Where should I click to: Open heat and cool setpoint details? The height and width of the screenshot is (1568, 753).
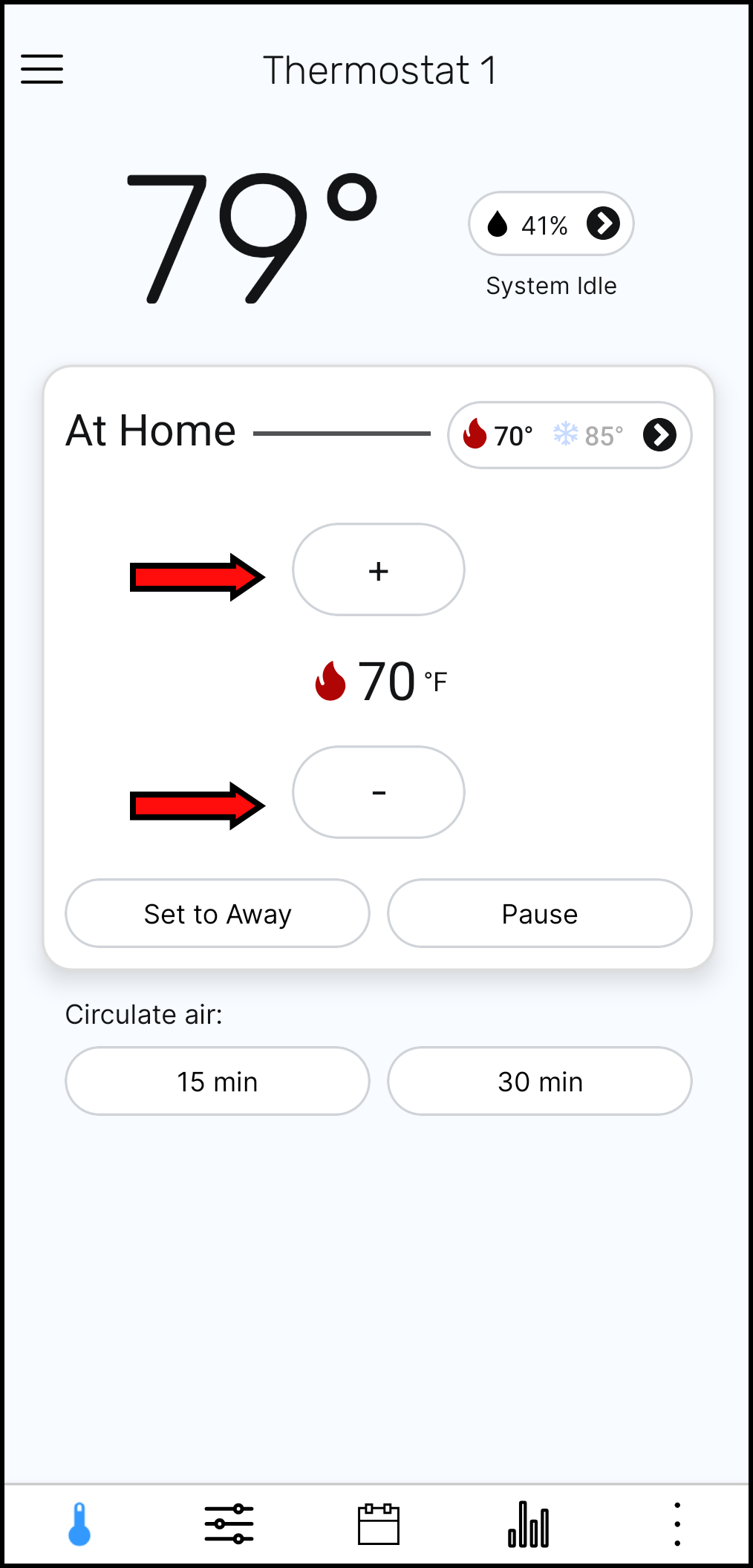[x=570, y=435]
